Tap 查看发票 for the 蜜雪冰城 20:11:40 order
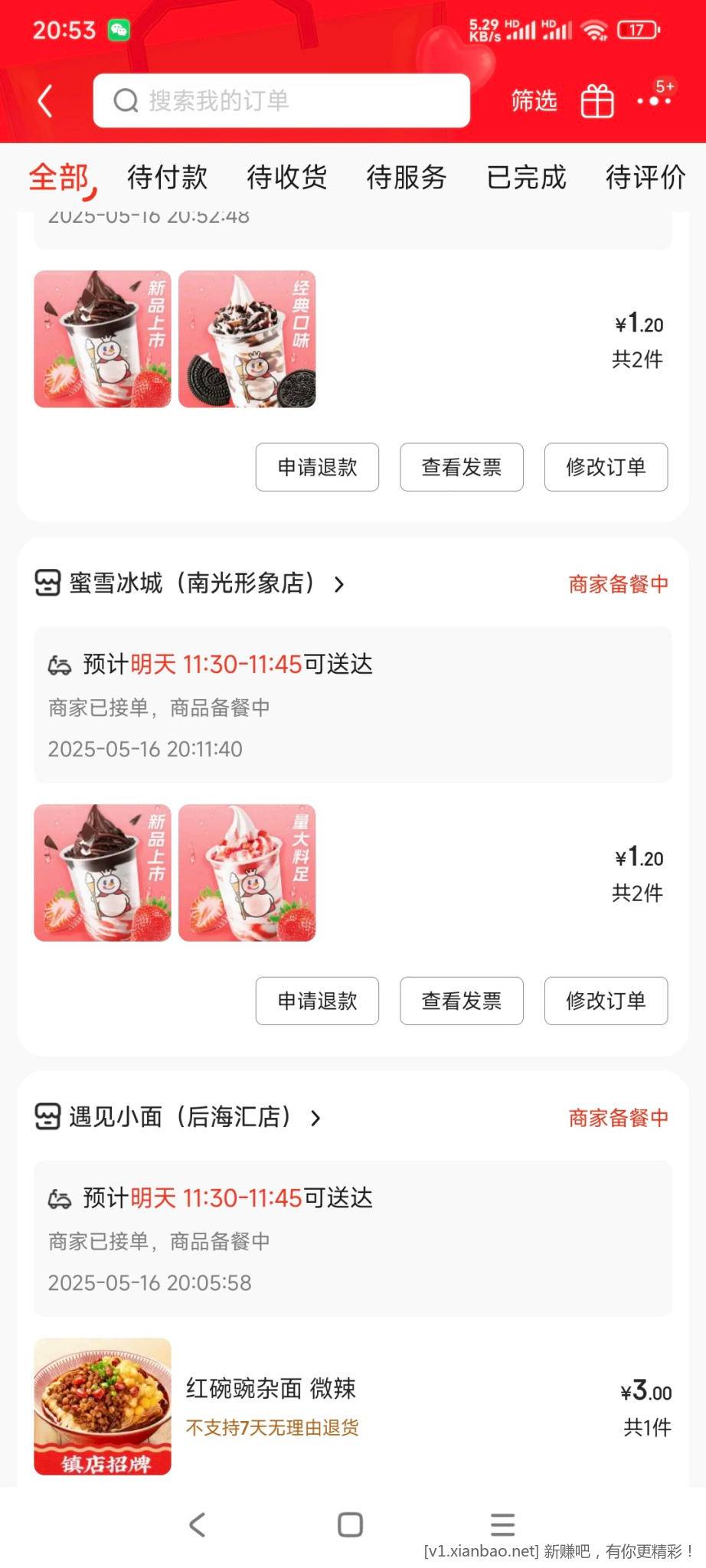The image size is (706, 1568). pos(461,1001)
